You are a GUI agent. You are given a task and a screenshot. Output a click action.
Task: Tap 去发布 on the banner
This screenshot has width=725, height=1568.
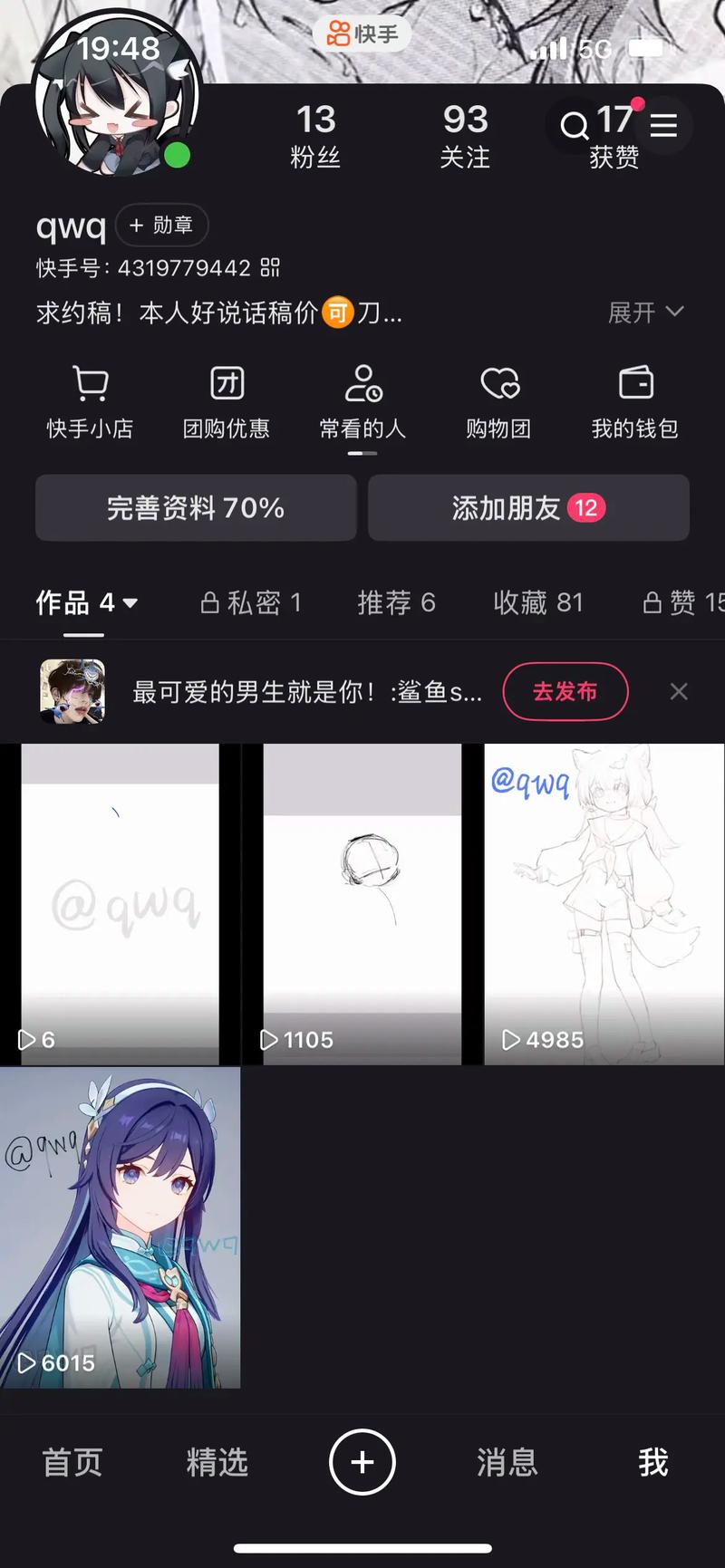click(x=565, y=692)
